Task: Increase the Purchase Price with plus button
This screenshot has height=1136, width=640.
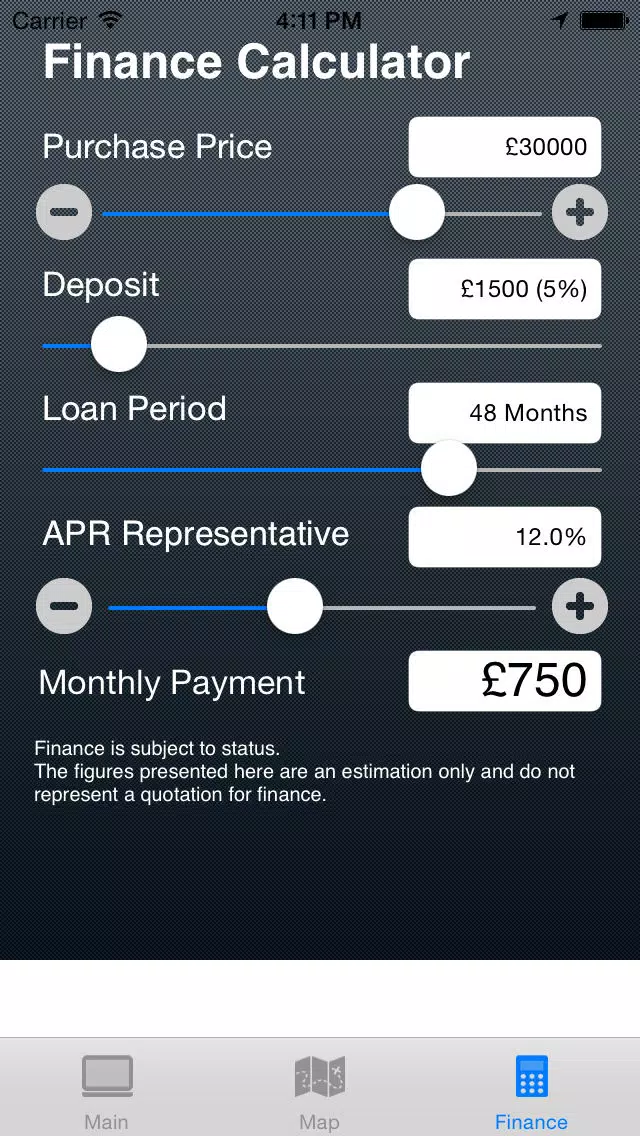Action: [x=580, y=212]
